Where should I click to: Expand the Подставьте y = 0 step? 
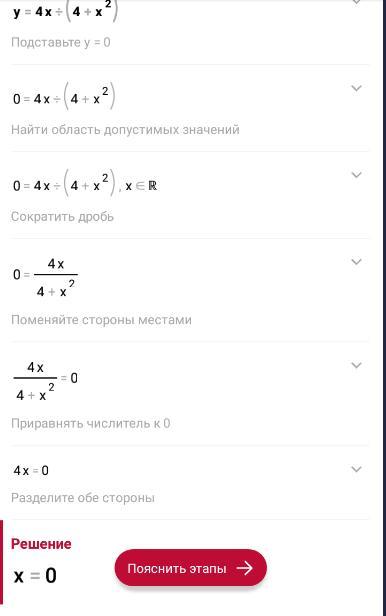(x=356, y=2)
